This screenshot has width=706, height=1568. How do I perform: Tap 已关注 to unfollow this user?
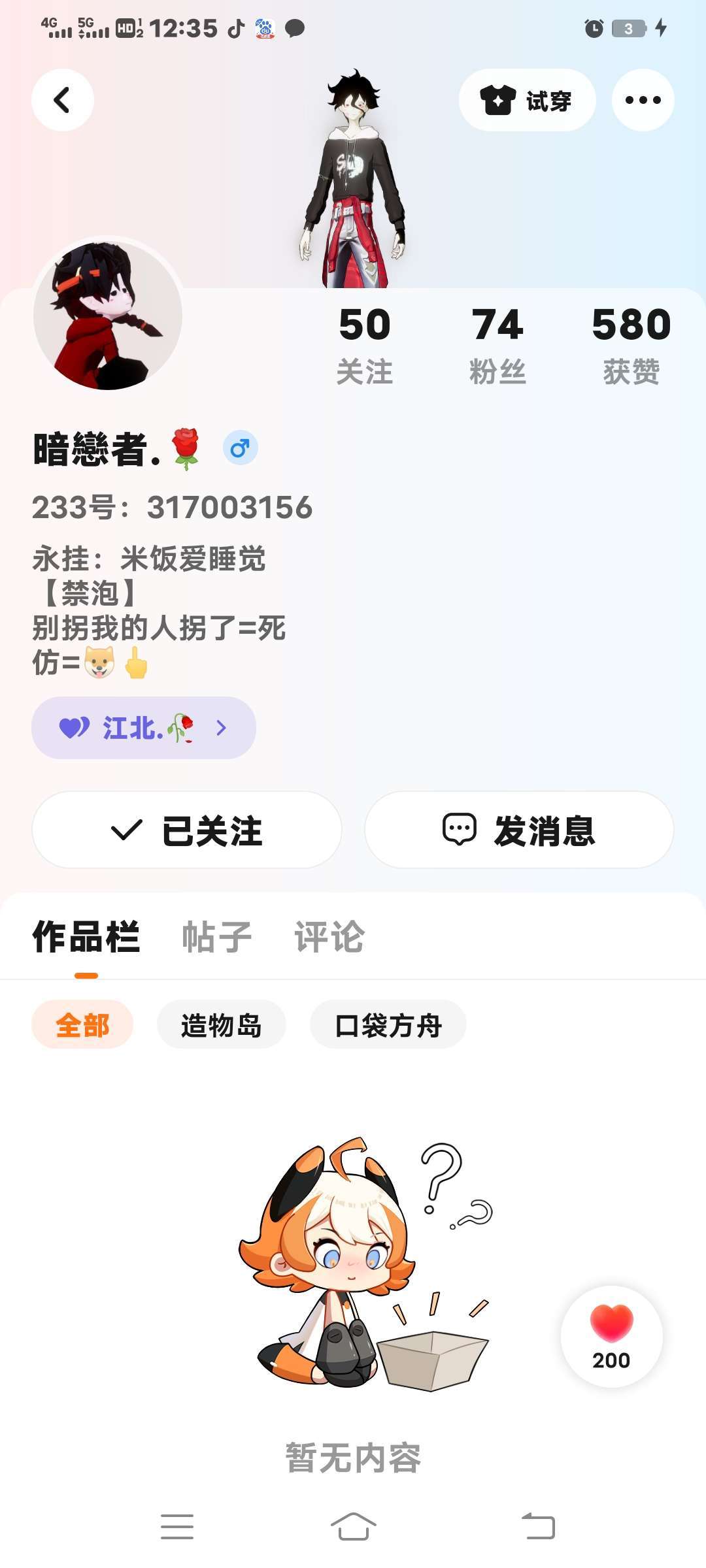187,830
